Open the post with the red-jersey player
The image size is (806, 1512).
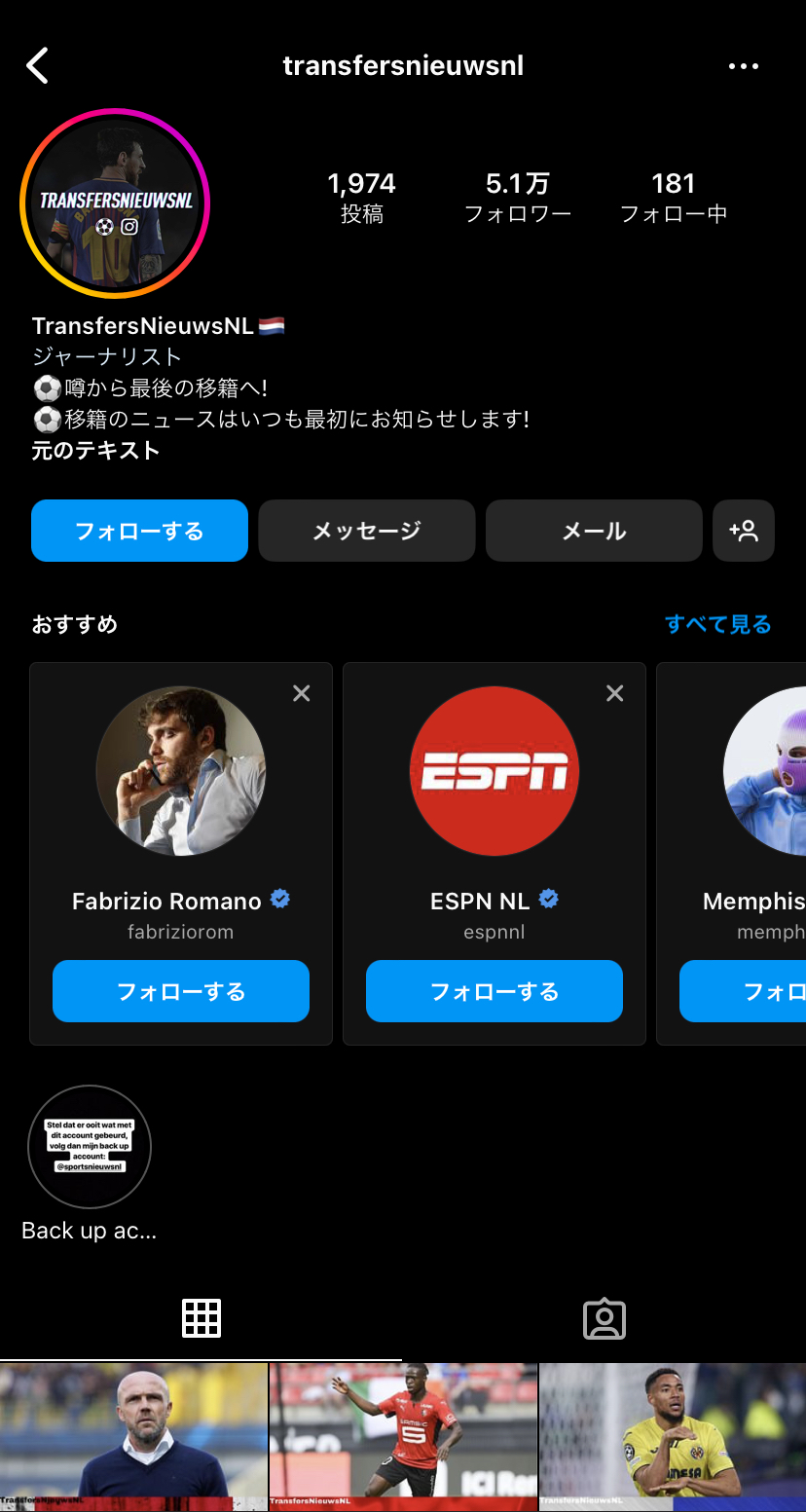coord(403,1437)
